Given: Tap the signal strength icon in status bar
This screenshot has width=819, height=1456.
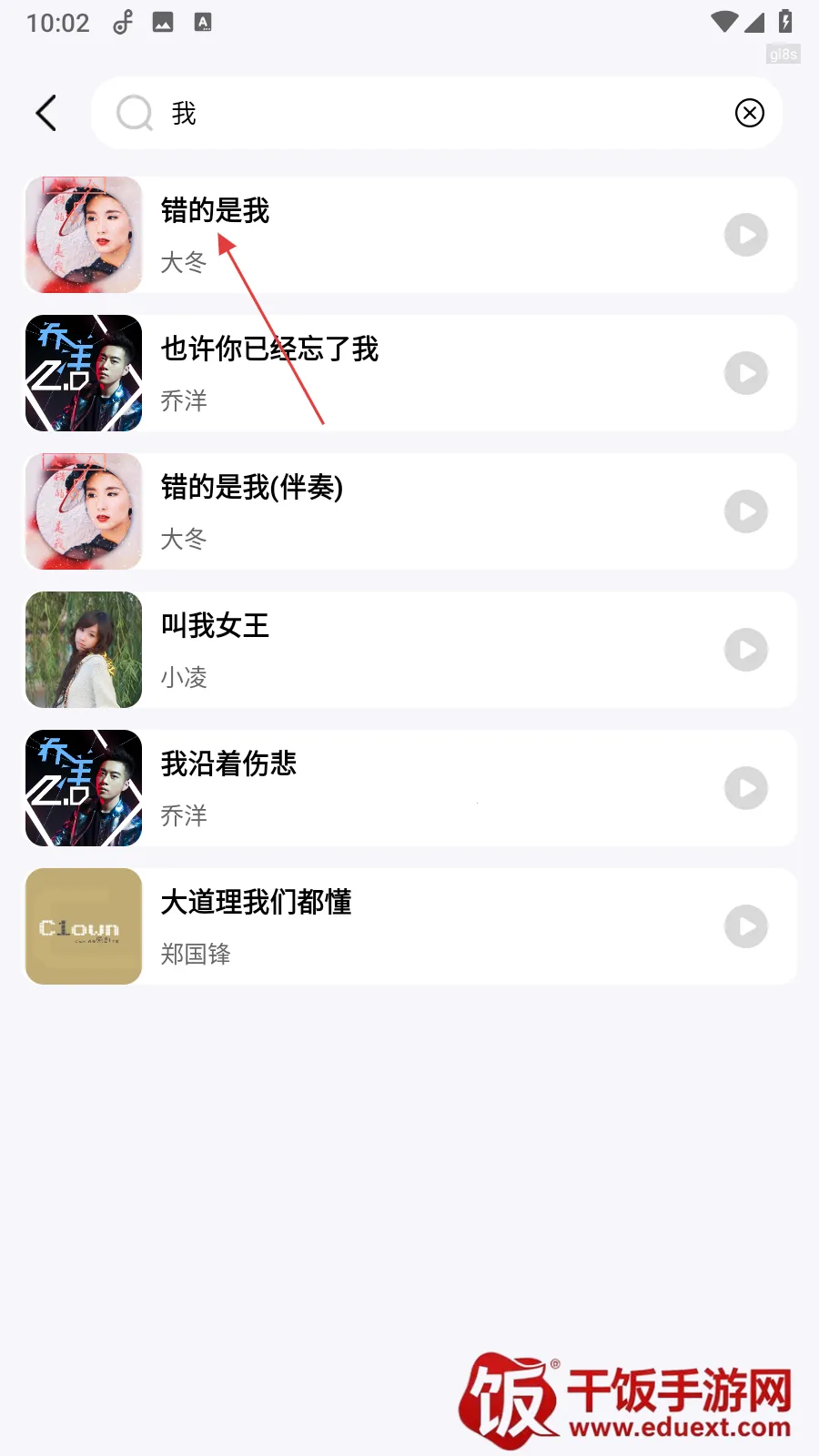Looking at the screenshot, I should click(756, 22).
